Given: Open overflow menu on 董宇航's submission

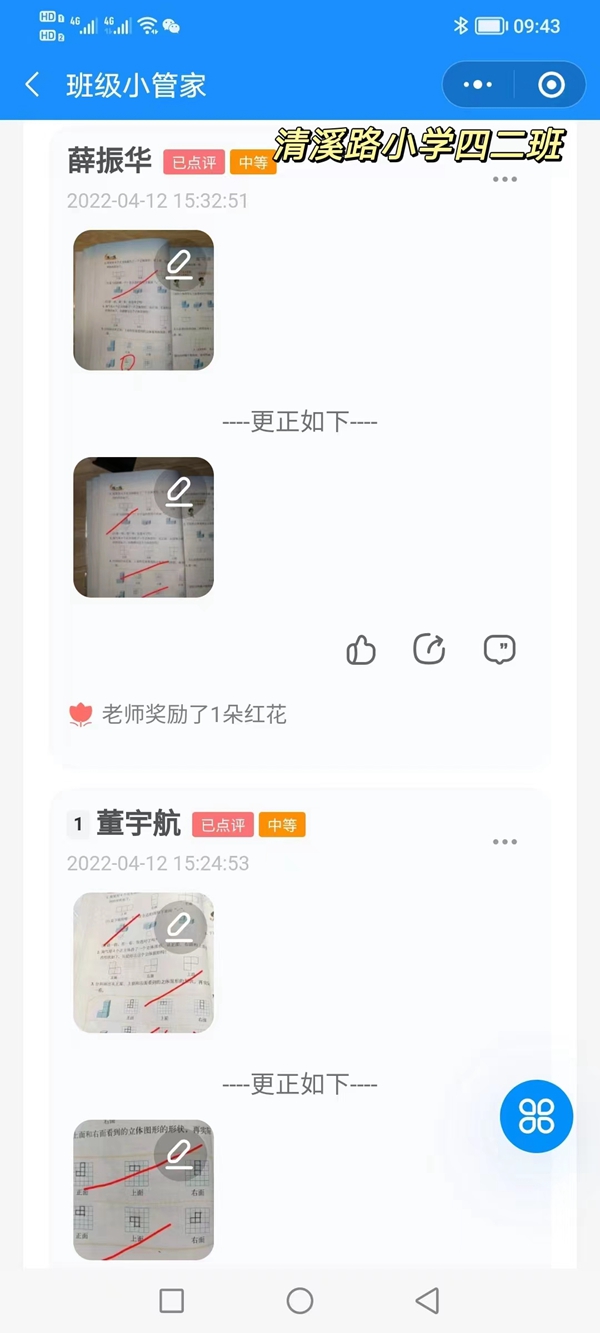Looking at the screenshot, I should click(x=505, y=842).
